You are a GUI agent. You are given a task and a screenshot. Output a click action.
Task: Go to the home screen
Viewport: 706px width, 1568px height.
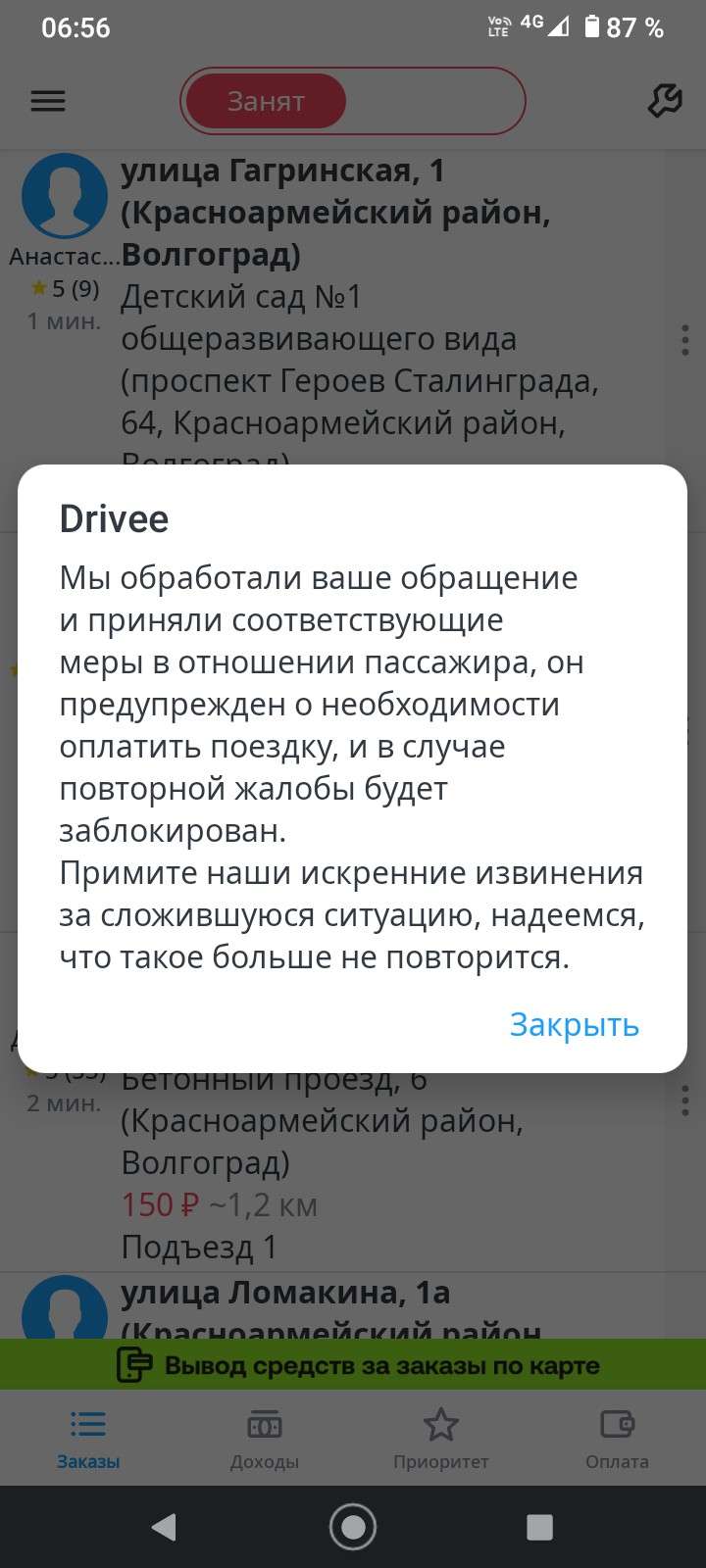click(x=353, y=1526)
